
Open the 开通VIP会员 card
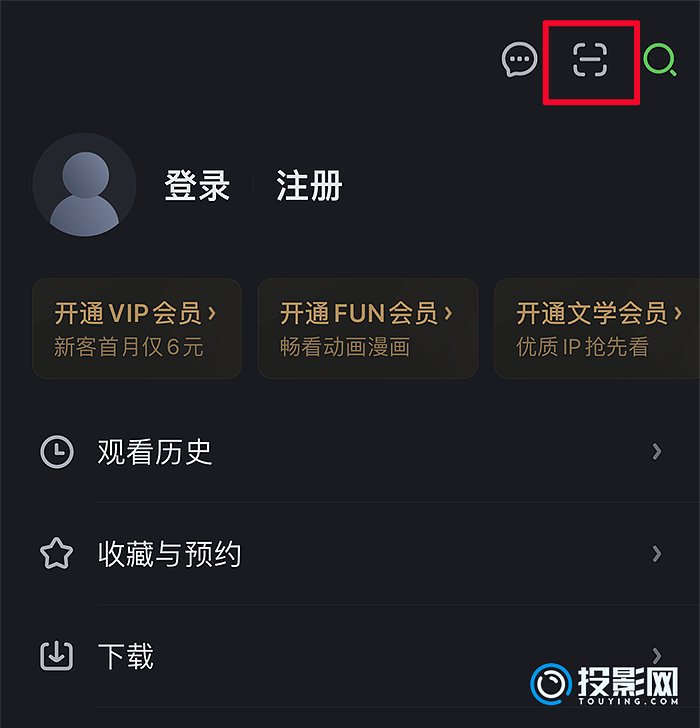coord(137,328)
